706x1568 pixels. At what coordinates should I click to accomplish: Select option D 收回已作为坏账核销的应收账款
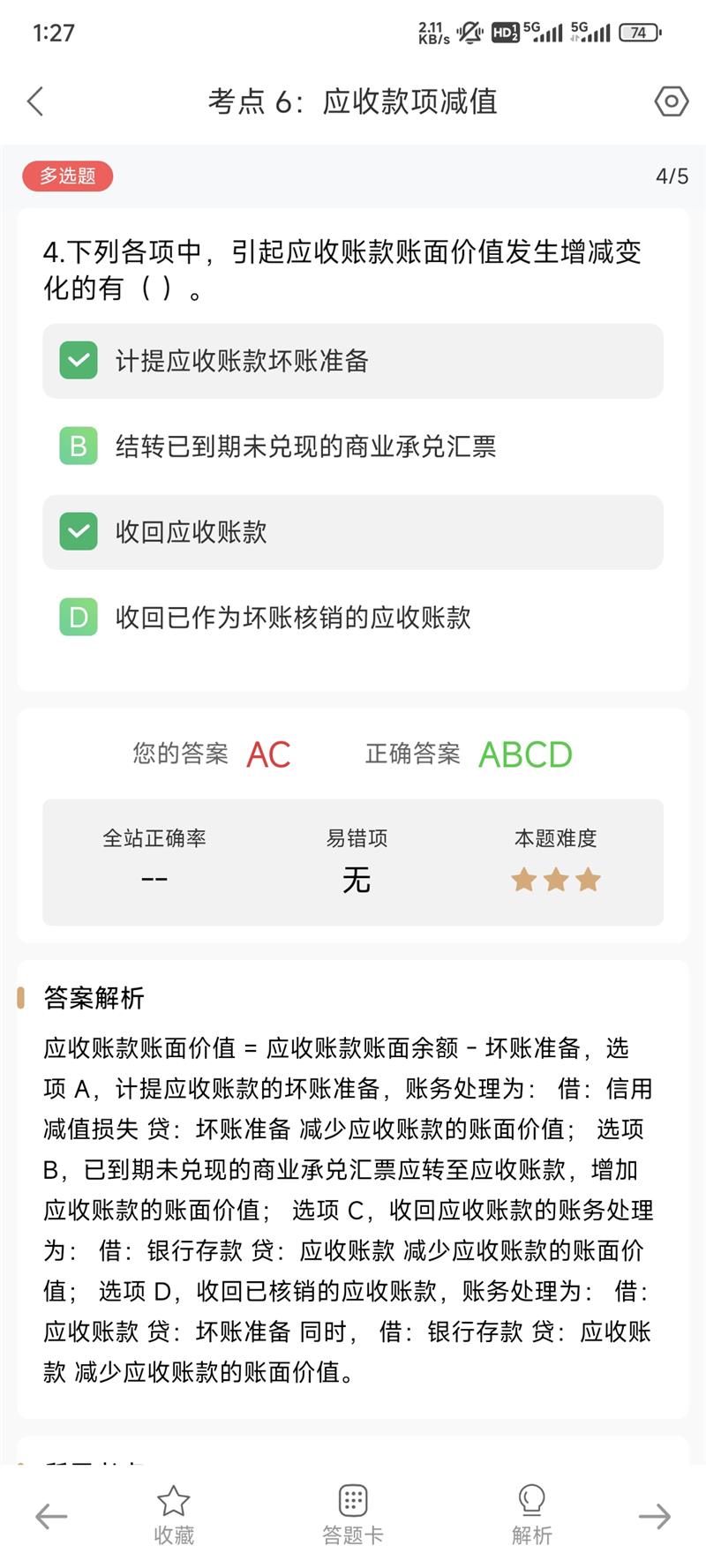353,618
